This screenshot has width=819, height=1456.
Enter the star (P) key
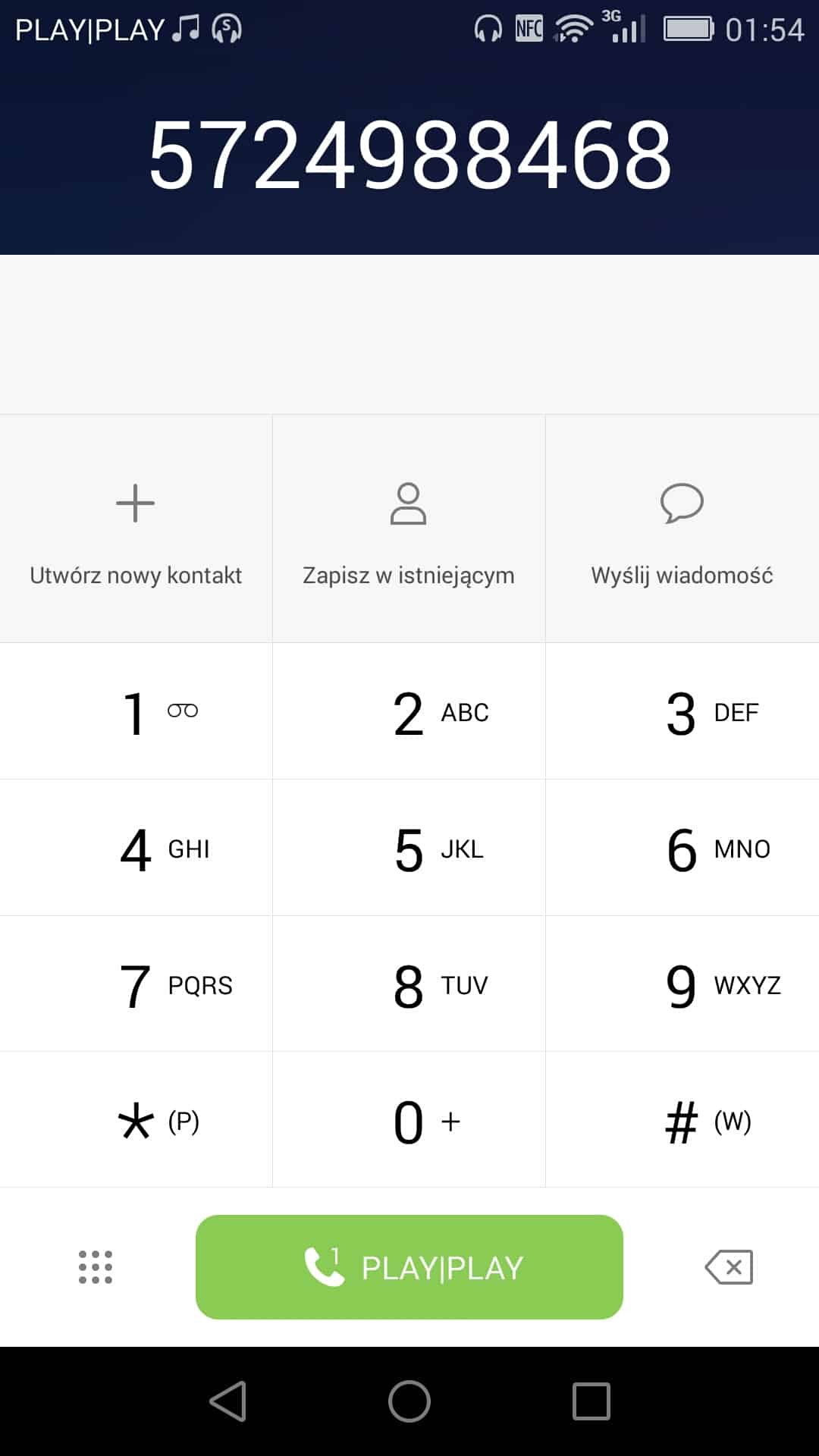[x=136, y=1121]
